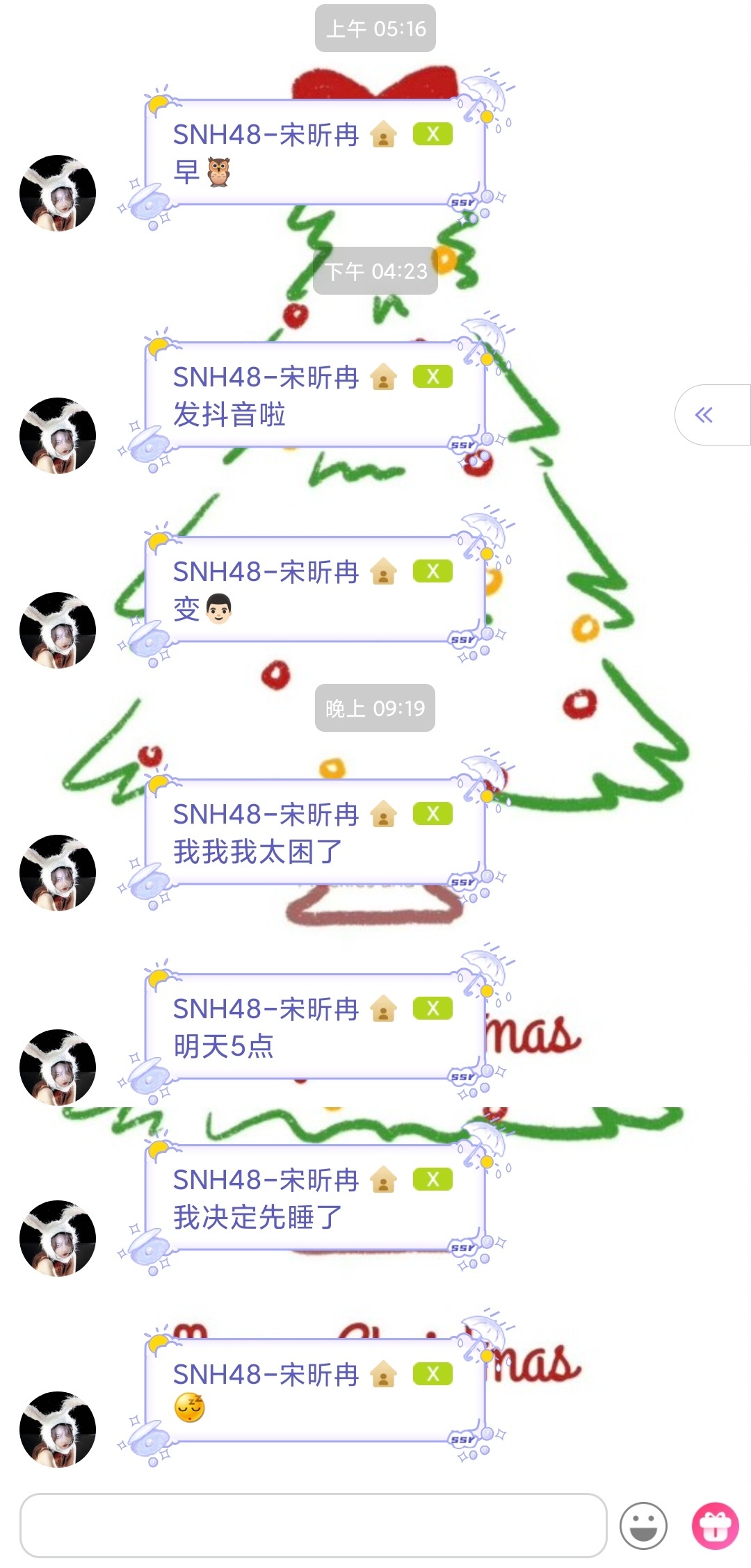
Task: Open avatar beside the 发抖音啦 message
Action: click(58, 436)
